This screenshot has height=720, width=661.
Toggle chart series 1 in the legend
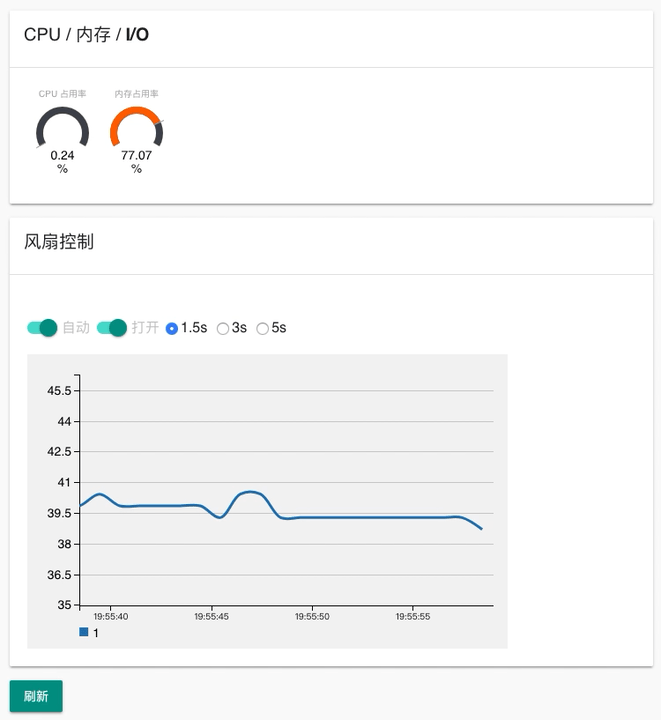pyautogui.click(x=89, y=633)
